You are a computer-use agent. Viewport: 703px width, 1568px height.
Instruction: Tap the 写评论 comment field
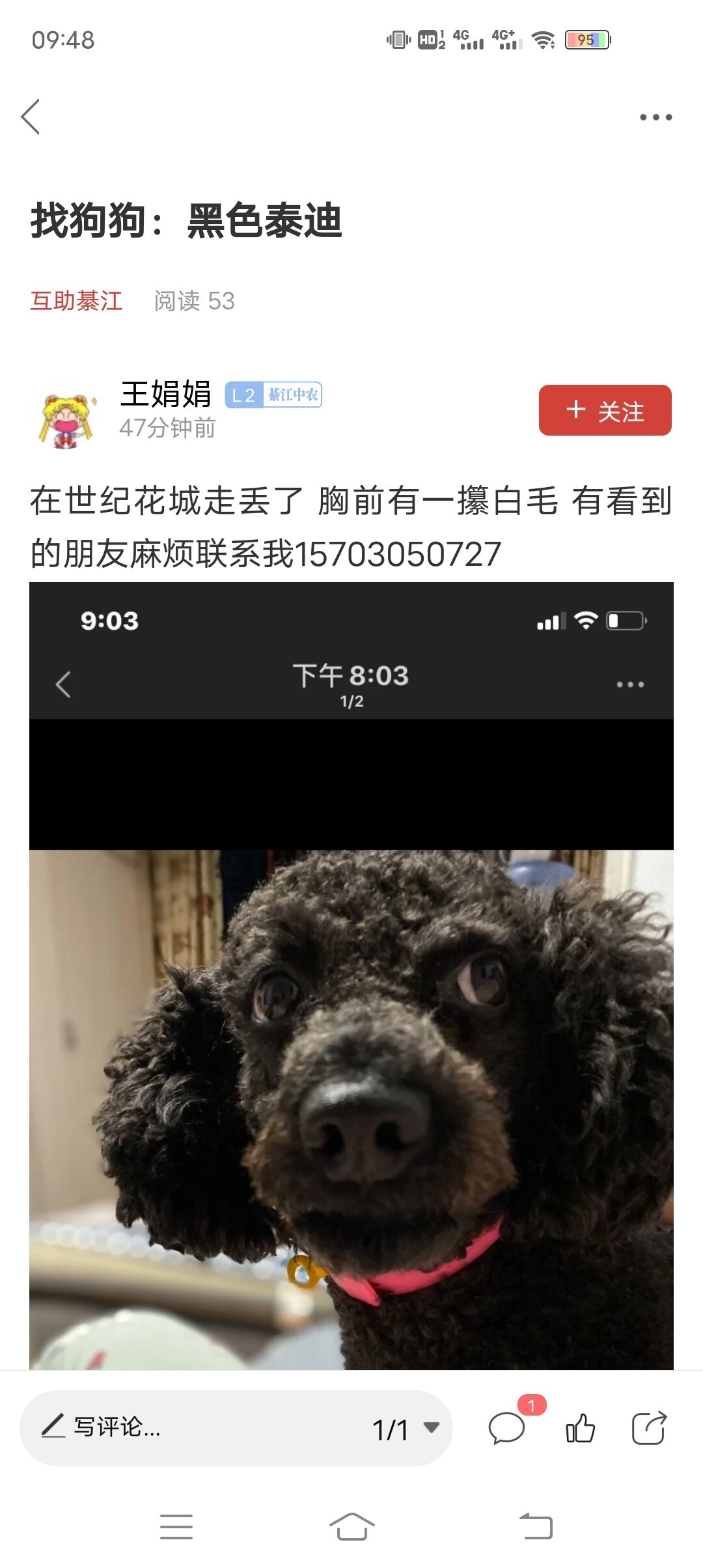(195, 1427)
